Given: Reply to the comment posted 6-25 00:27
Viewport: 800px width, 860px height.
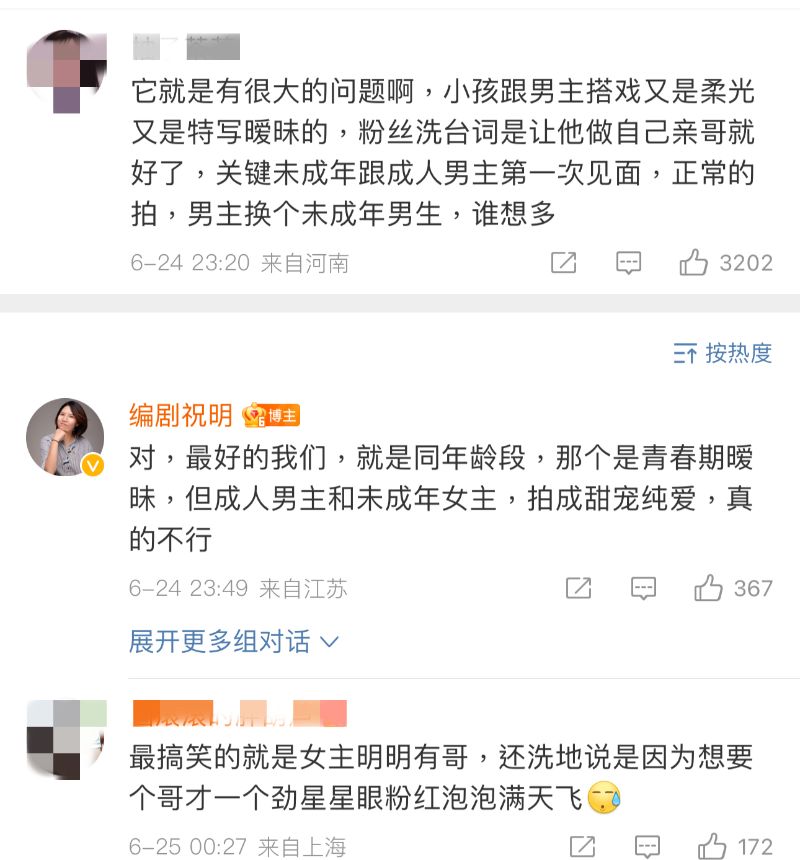Looking at the screenshot, I should pyautogui.click(x=647, y=846).
